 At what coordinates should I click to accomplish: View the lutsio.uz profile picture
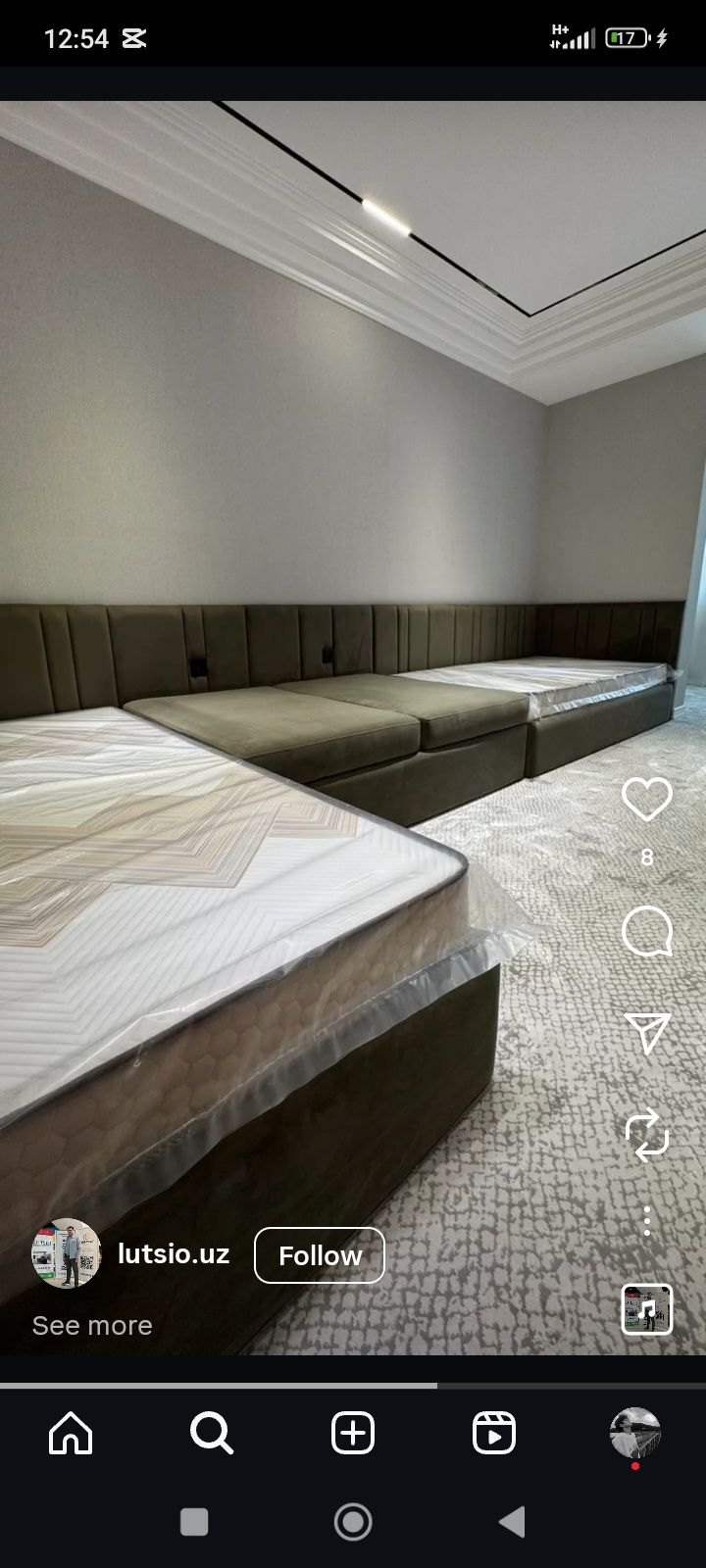point(67,1253)
